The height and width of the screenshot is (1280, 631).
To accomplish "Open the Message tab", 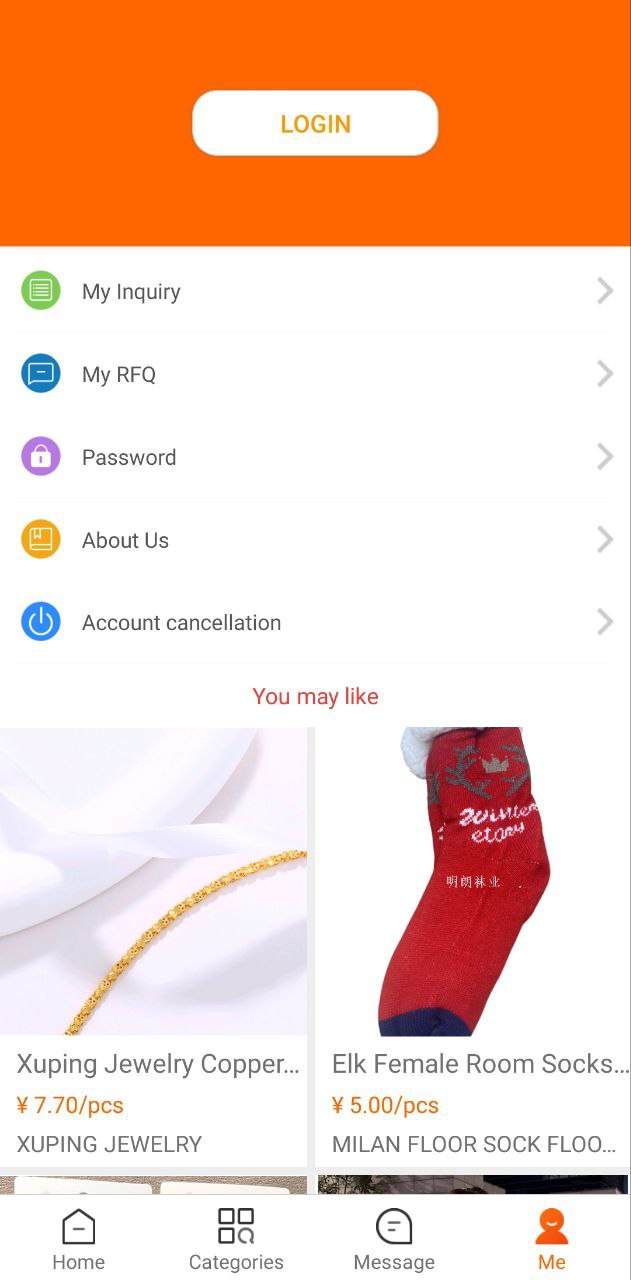I will (394, 1240).
